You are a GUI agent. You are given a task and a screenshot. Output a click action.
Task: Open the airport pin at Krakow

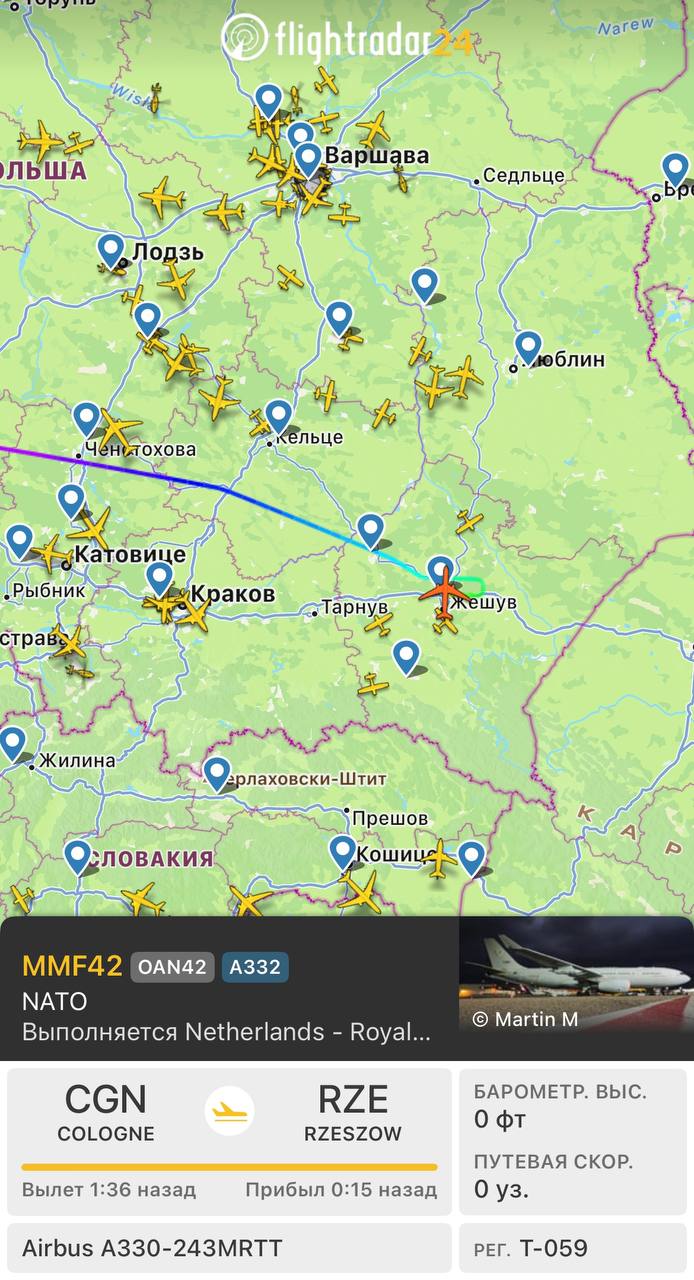point(160,577)
